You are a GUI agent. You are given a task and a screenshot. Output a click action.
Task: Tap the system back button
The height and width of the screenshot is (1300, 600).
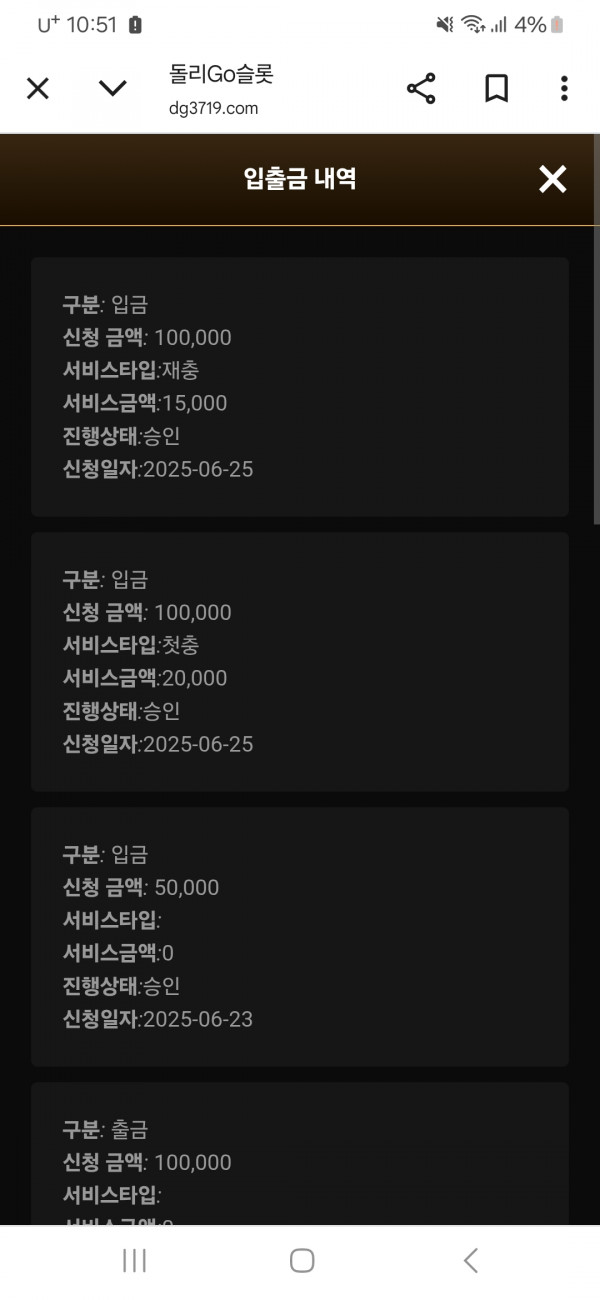click(471, 1261)
